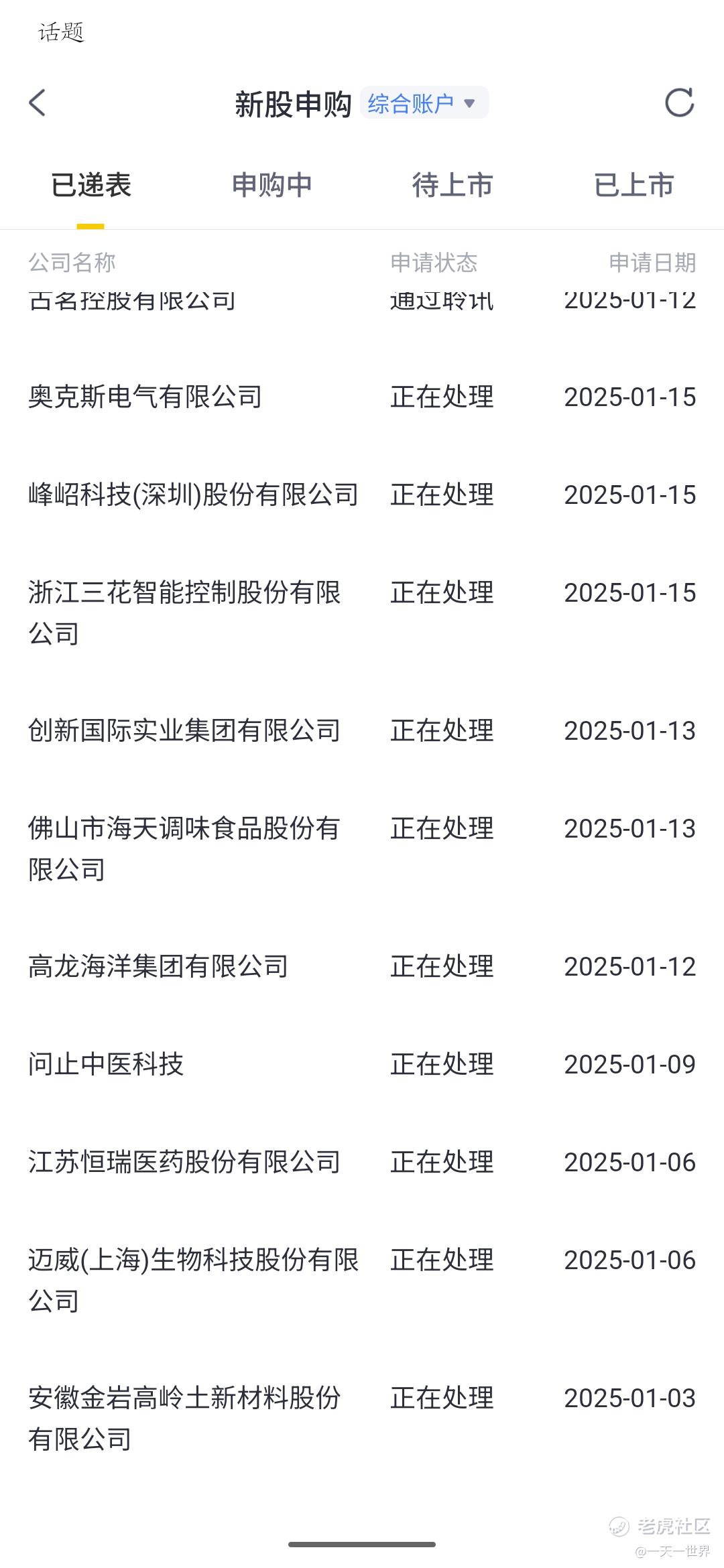724x1568 pixels.
Task: View 佛山市海天调味食品股份有限公司 details
Action: [362, 848]
